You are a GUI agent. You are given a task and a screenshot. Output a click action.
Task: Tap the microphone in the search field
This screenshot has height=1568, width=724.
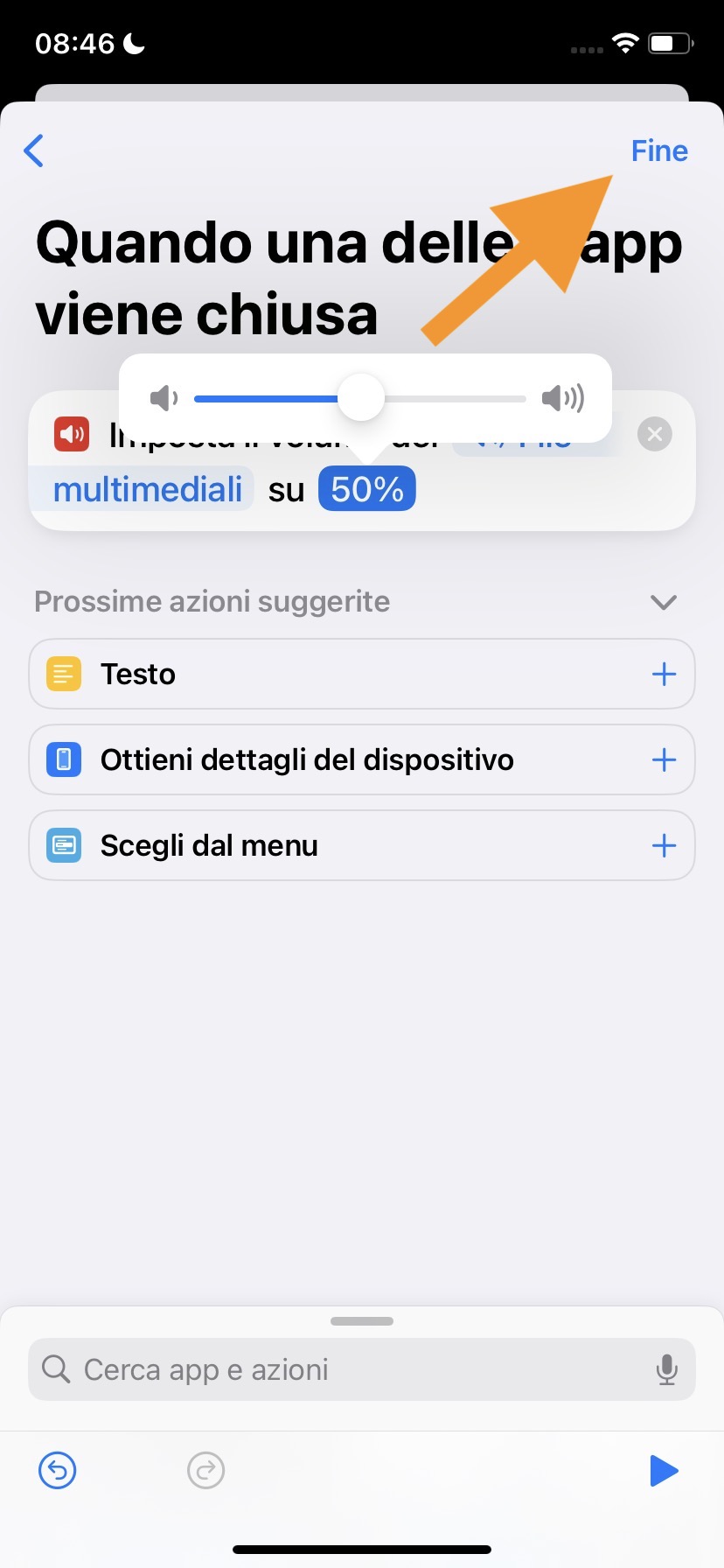tap(666, 1369)
